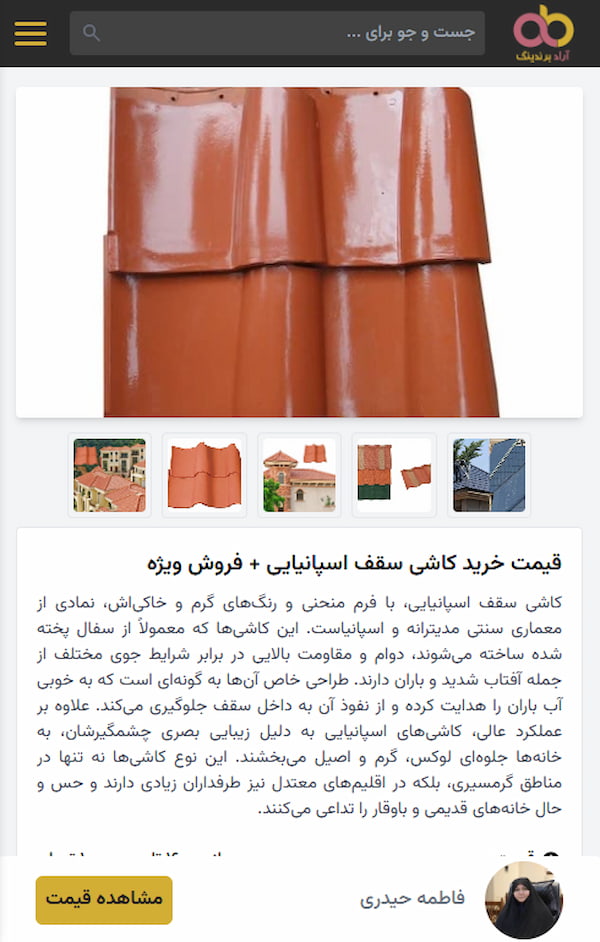Image resolution: width=600 pixels, height=942 pixels.
Task: Select the blue roof thumbnail
Action: coord(489,475)
